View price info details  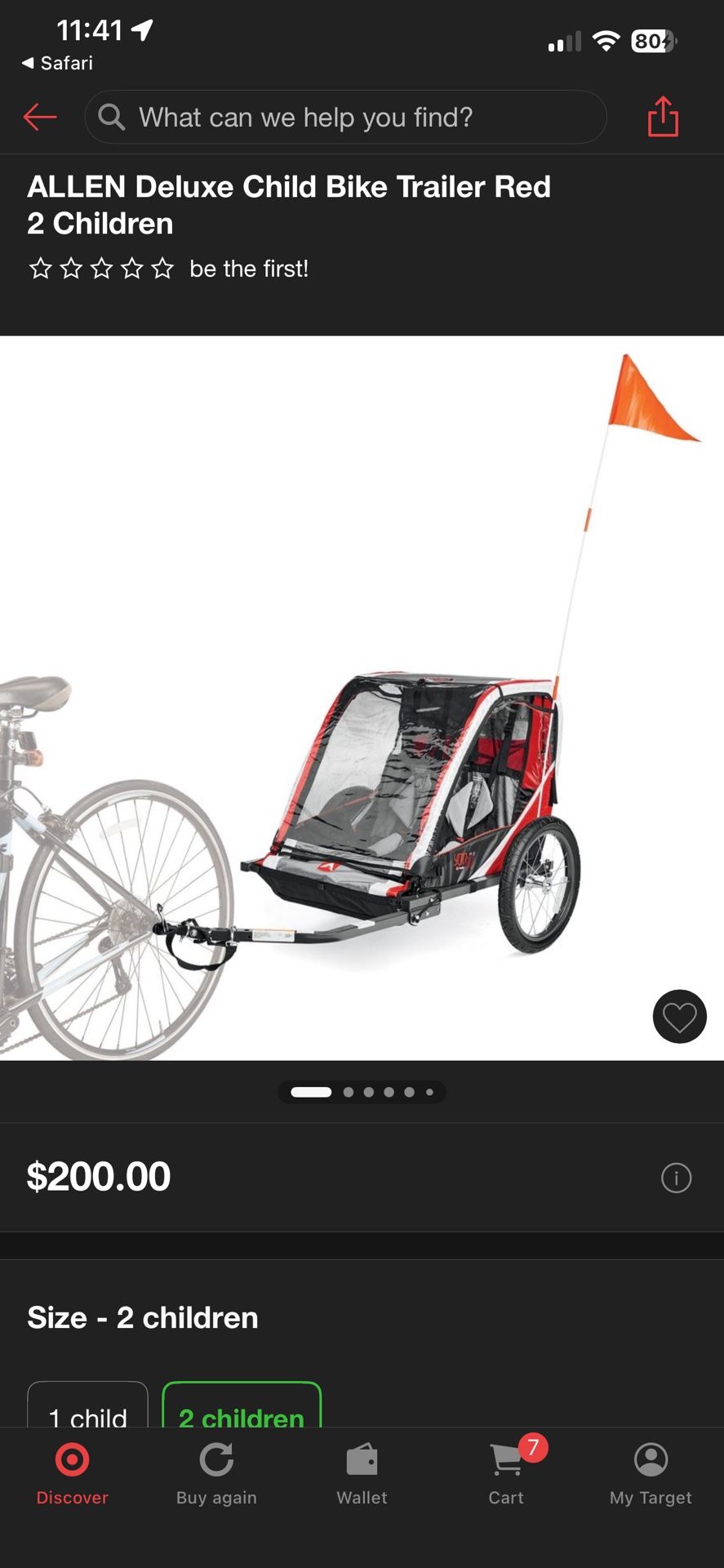pyautogui.click(x=676, y=1178)
